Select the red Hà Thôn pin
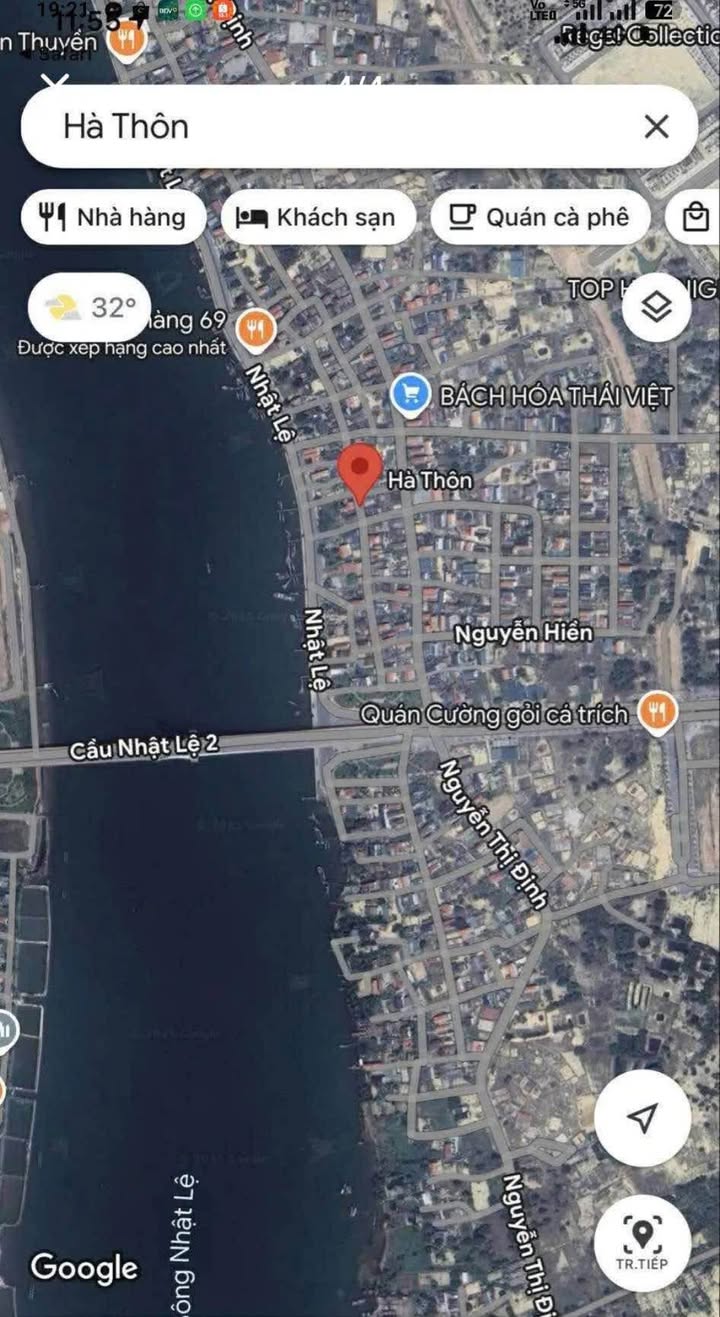The image size is (720, 1317). tap(359, 472)
